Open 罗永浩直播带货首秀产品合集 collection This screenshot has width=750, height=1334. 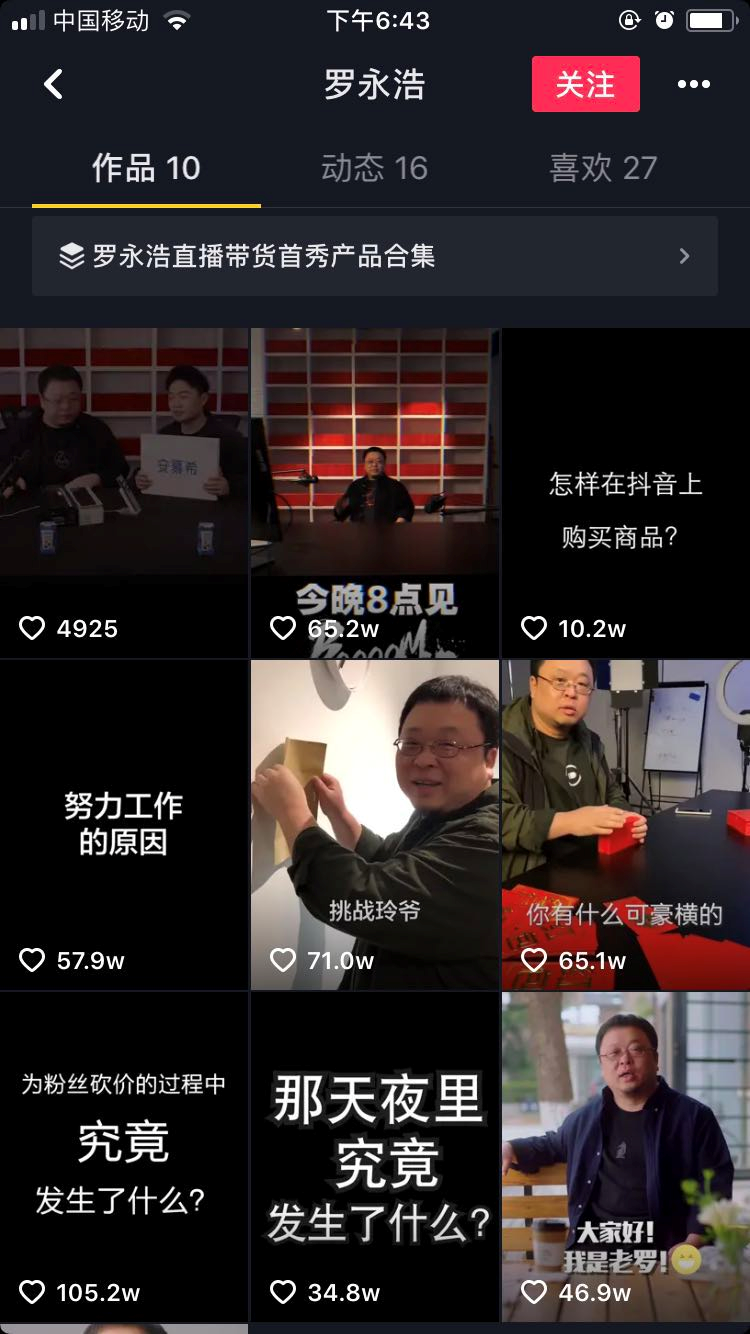point(374,256)
